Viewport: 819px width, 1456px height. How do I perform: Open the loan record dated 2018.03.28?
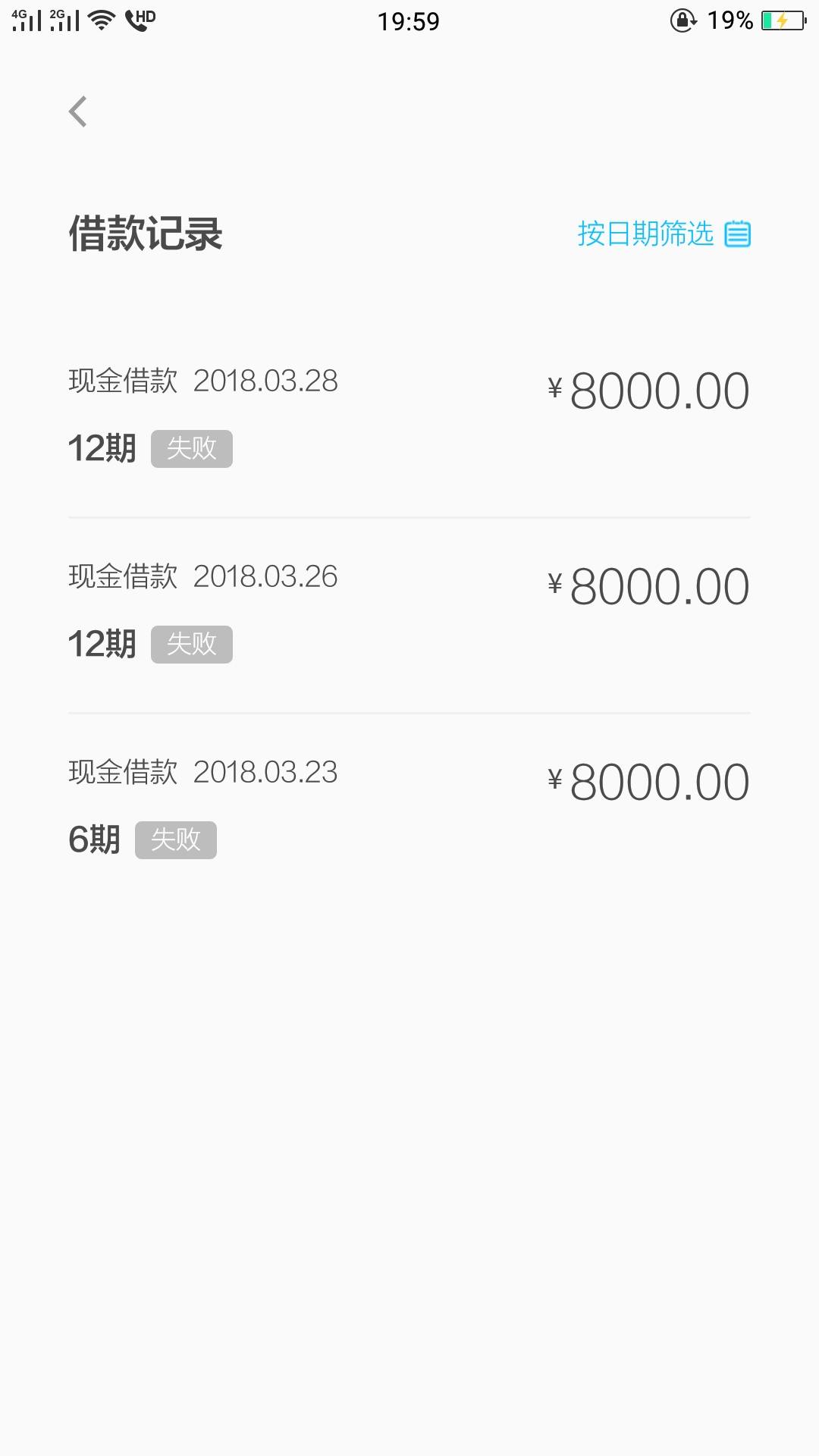409,419
